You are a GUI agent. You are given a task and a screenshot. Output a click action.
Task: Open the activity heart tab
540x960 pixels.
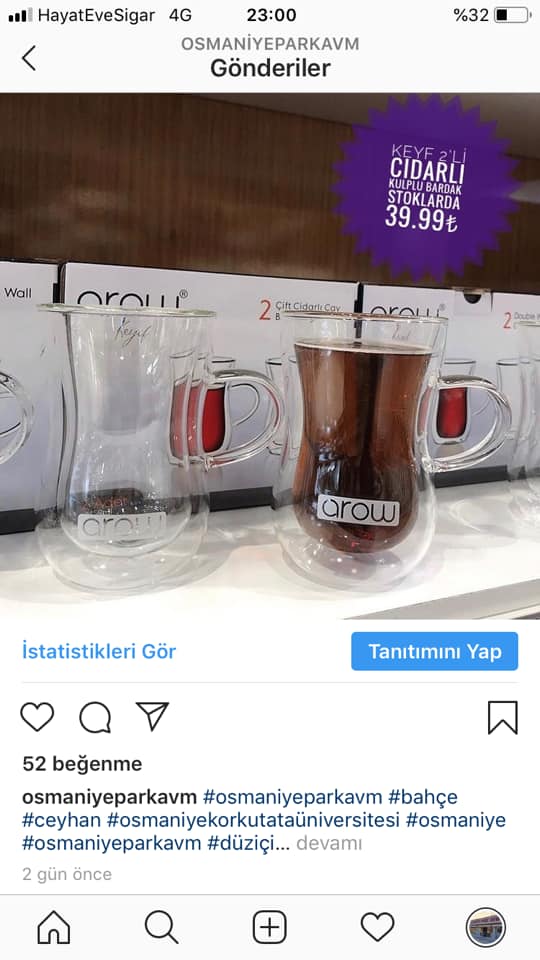(377, 927)
